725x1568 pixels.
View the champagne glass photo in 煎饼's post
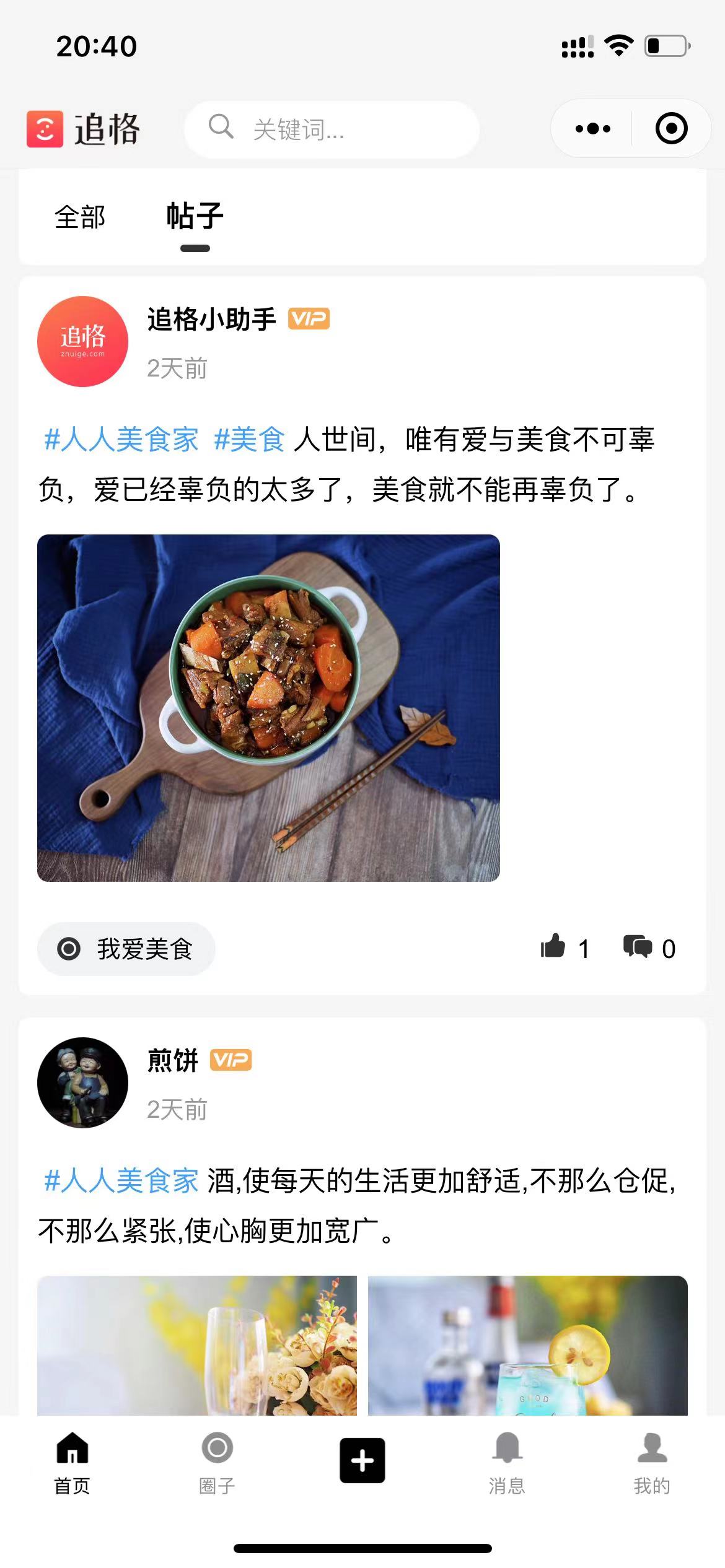pyautogui.click(x=197, y=1345)
